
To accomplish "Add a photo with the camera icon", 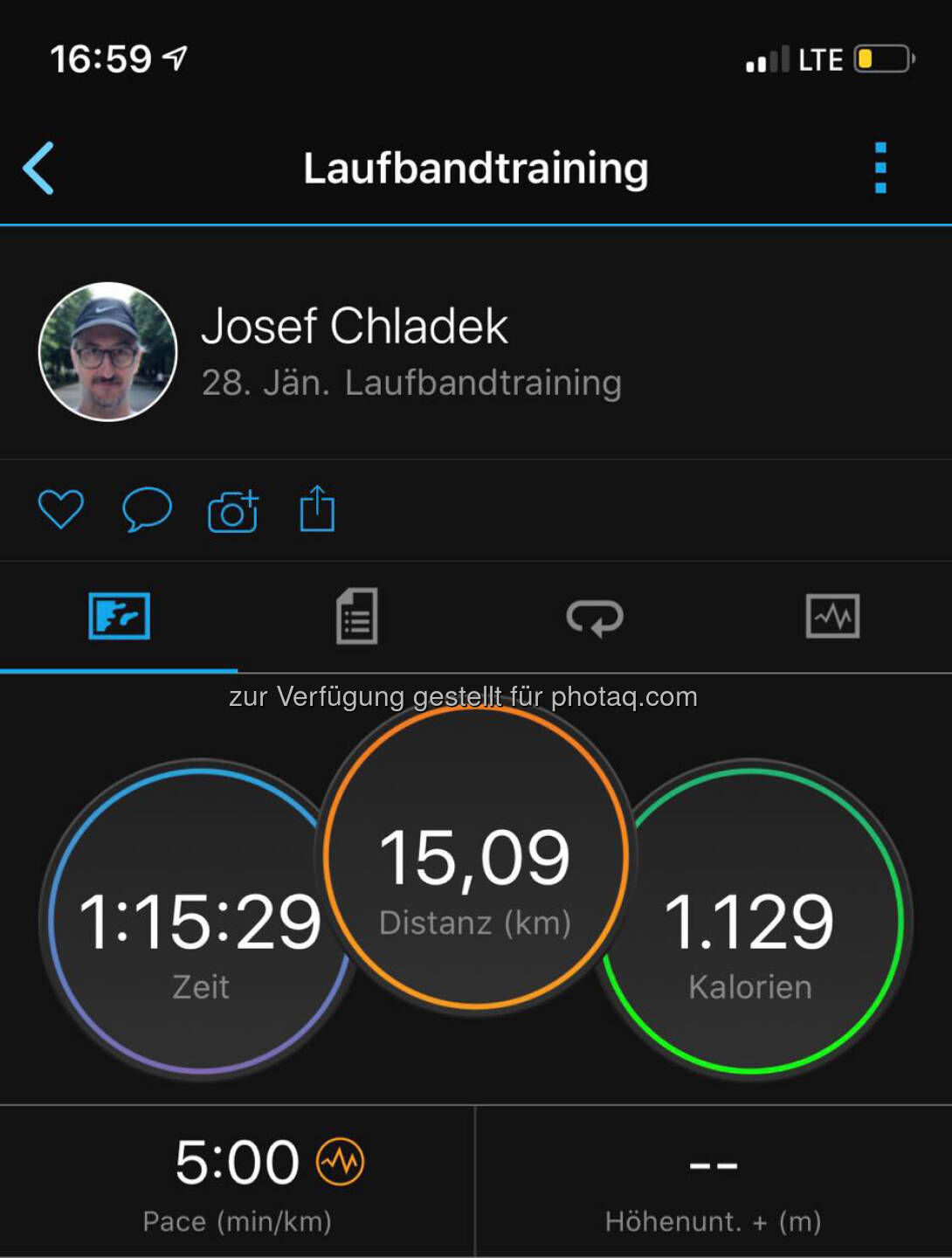I will (x=232, y=511).
